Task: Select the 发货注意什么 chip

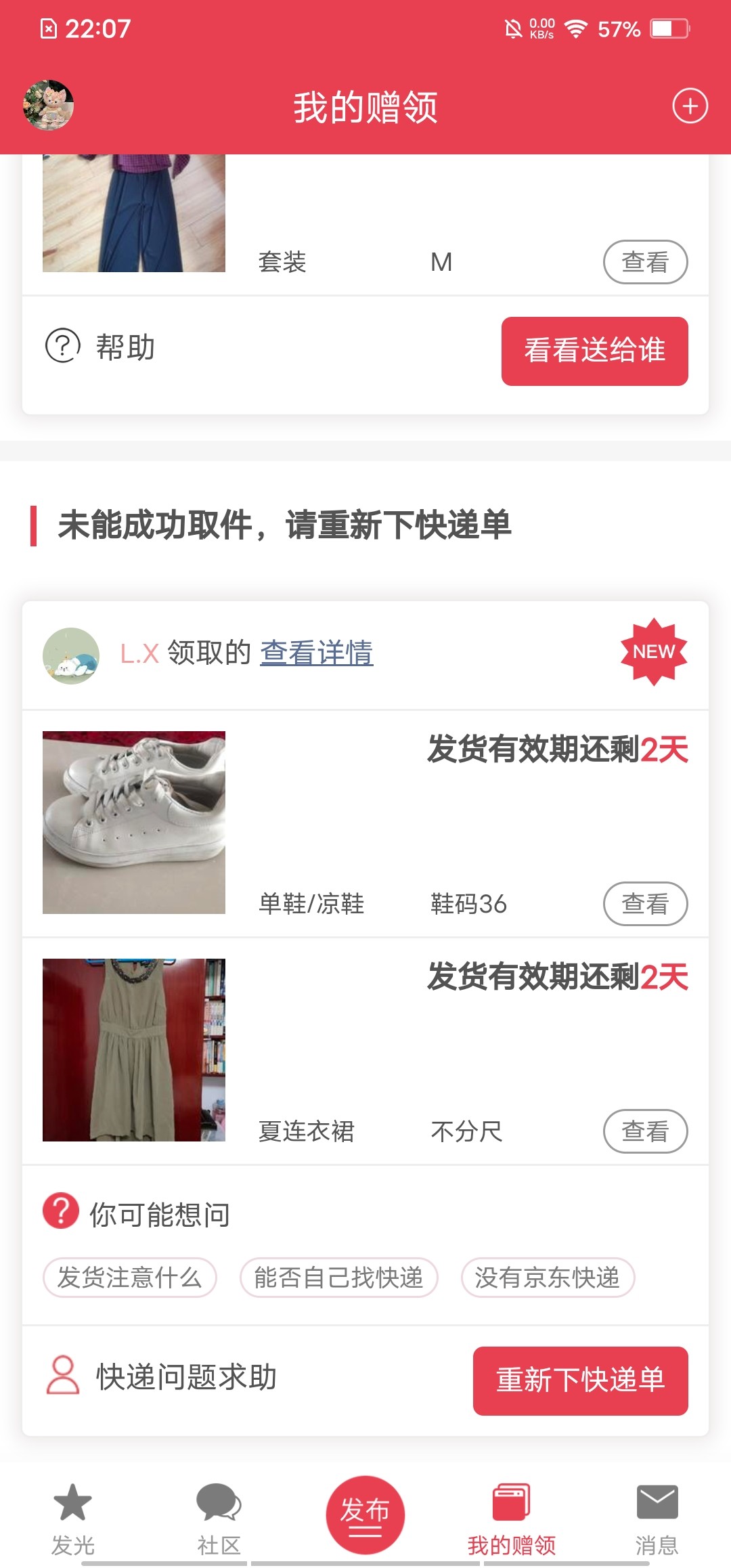Action: [130, 1278]
